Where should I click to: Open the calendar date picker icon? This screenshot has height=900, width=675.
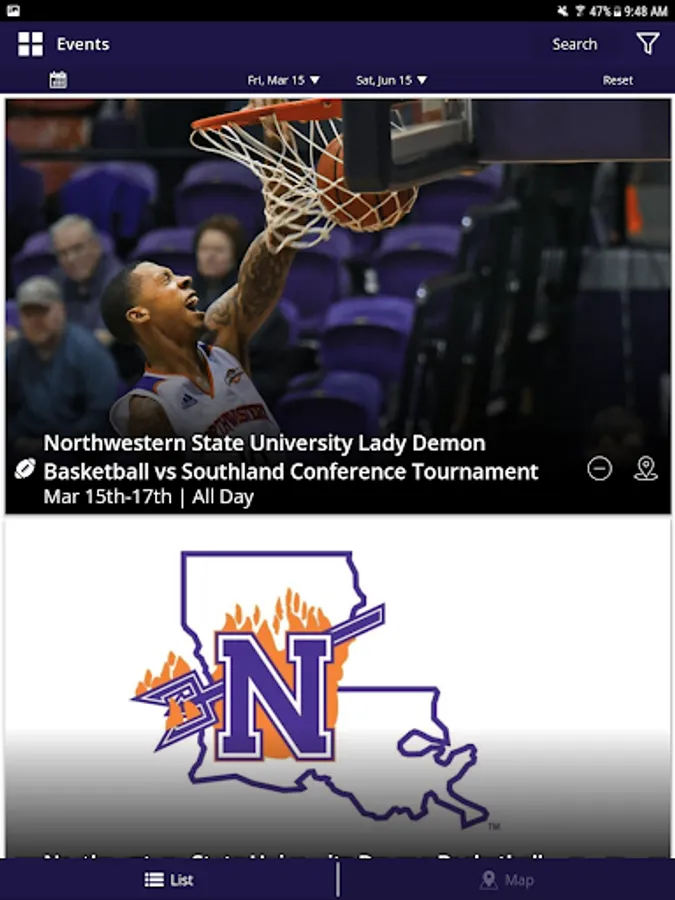click(58, 80)
